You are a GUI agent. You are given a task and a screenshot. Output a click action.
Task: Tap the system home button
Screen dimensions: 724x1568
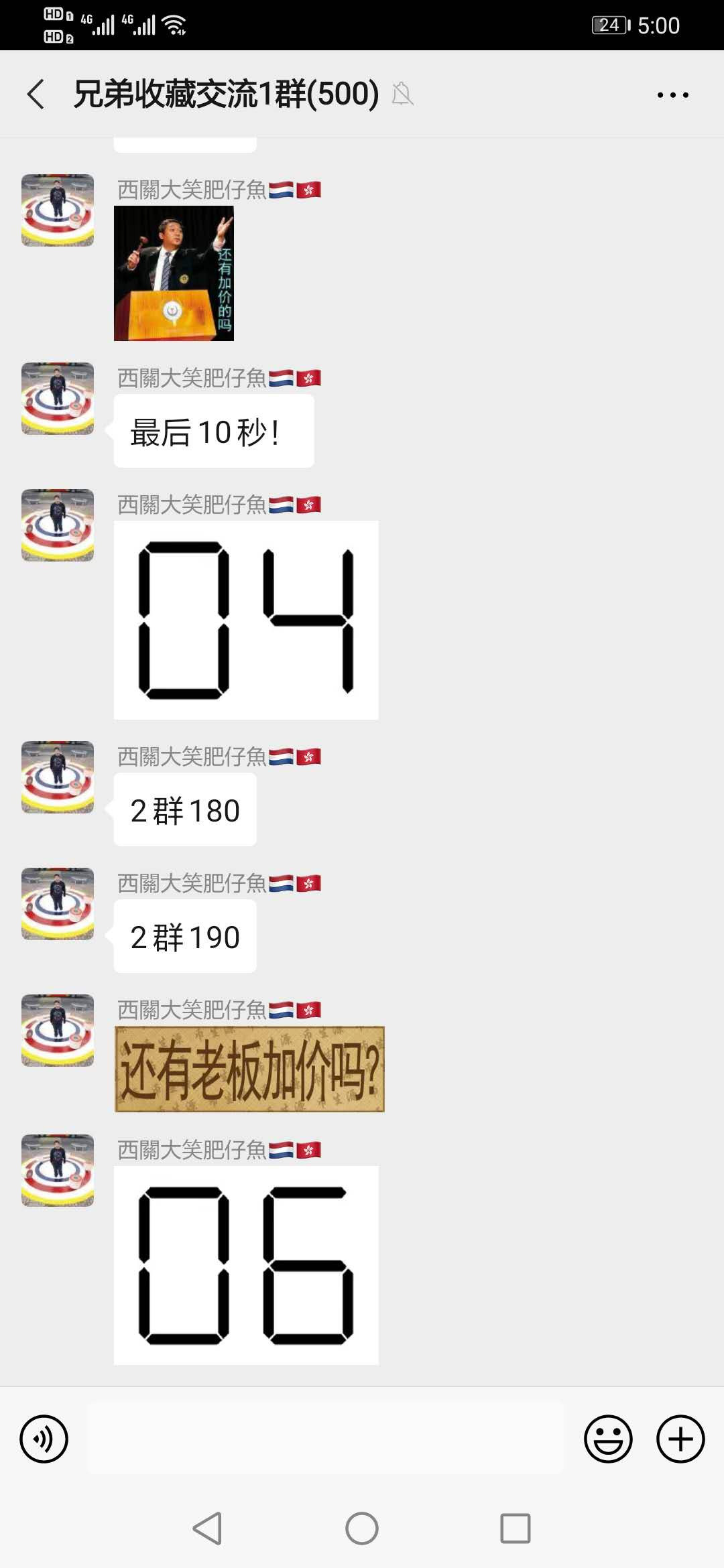click(x=362, y=1528)
